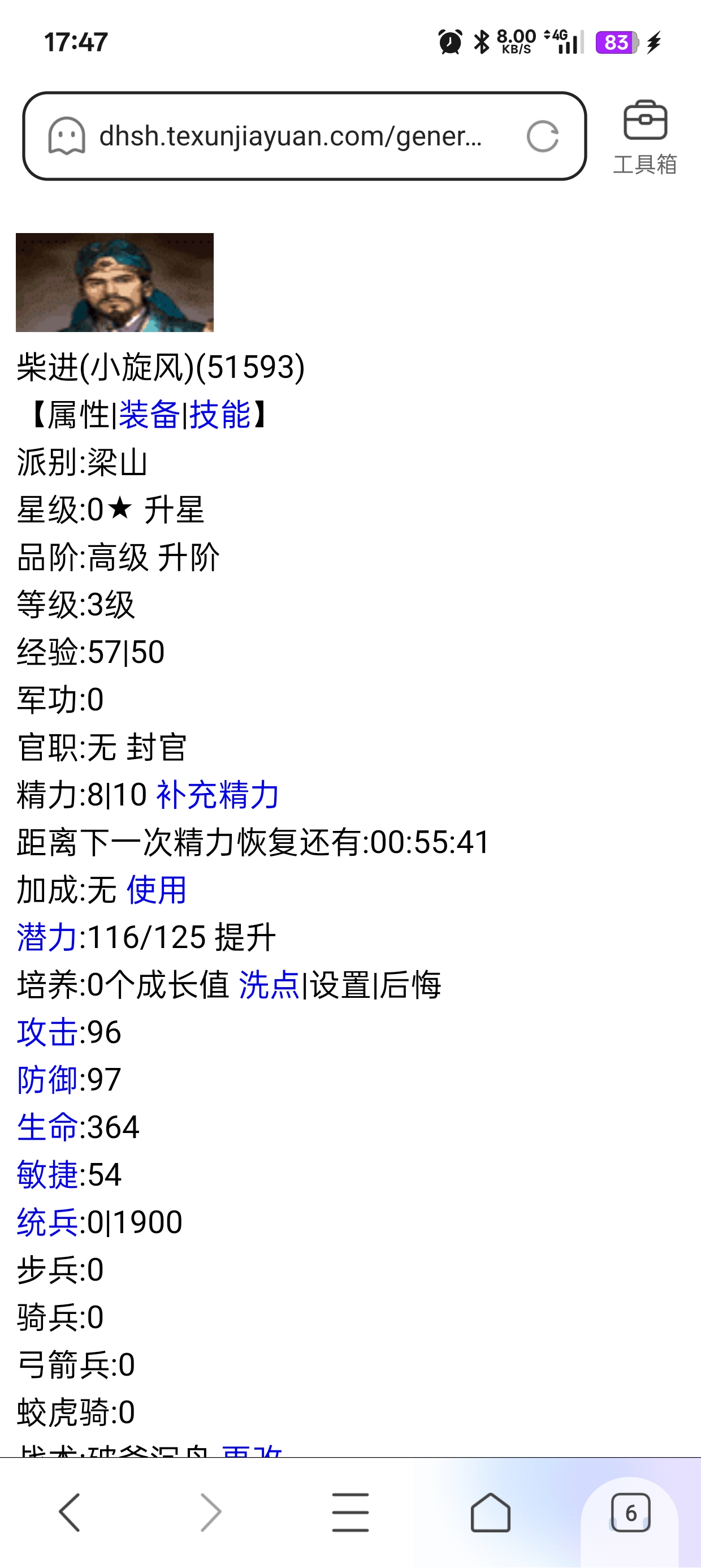Click the 后悔 regret link
Screen dimensions: 701x1568
tap(409, 986)
